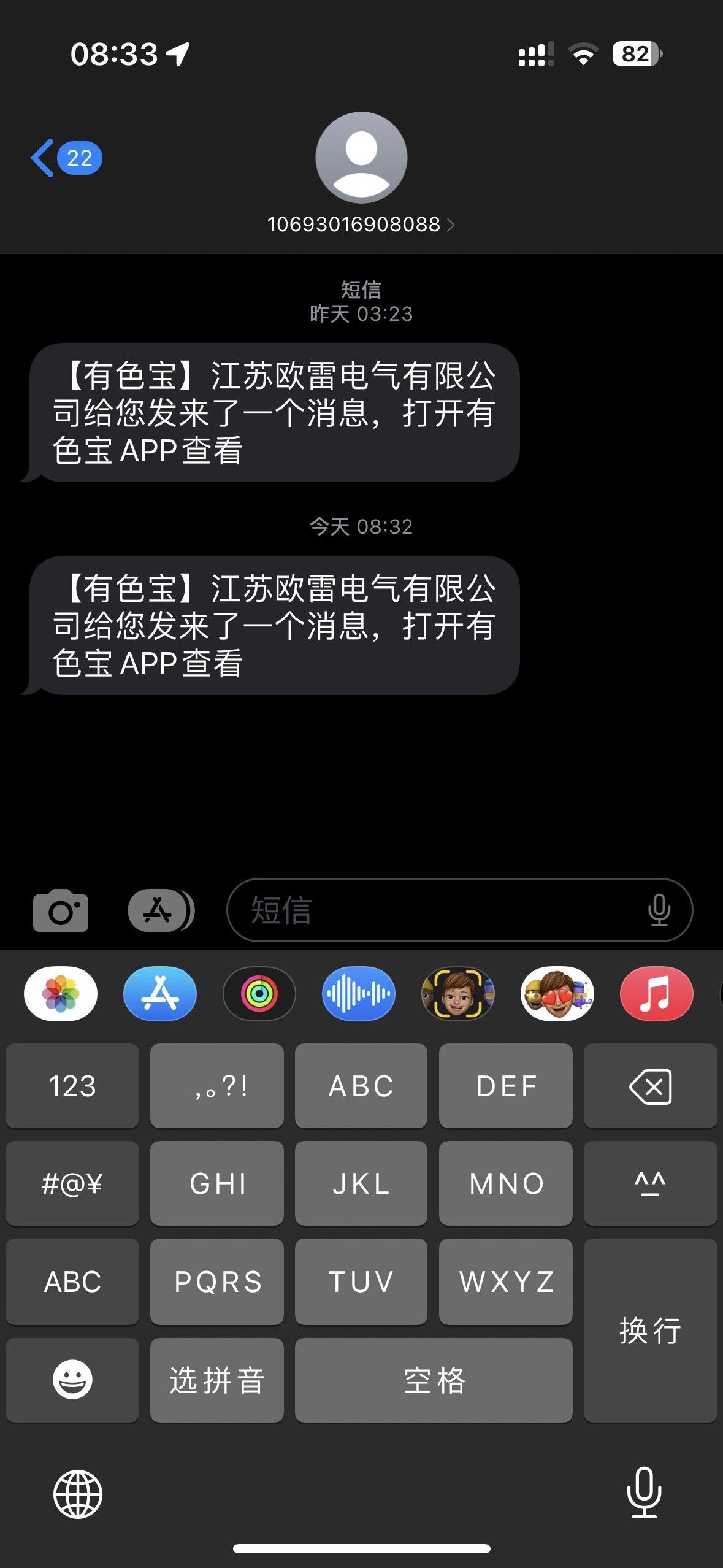Open the Memoji camera app
Screen dimensions: 723x1568
458,994
